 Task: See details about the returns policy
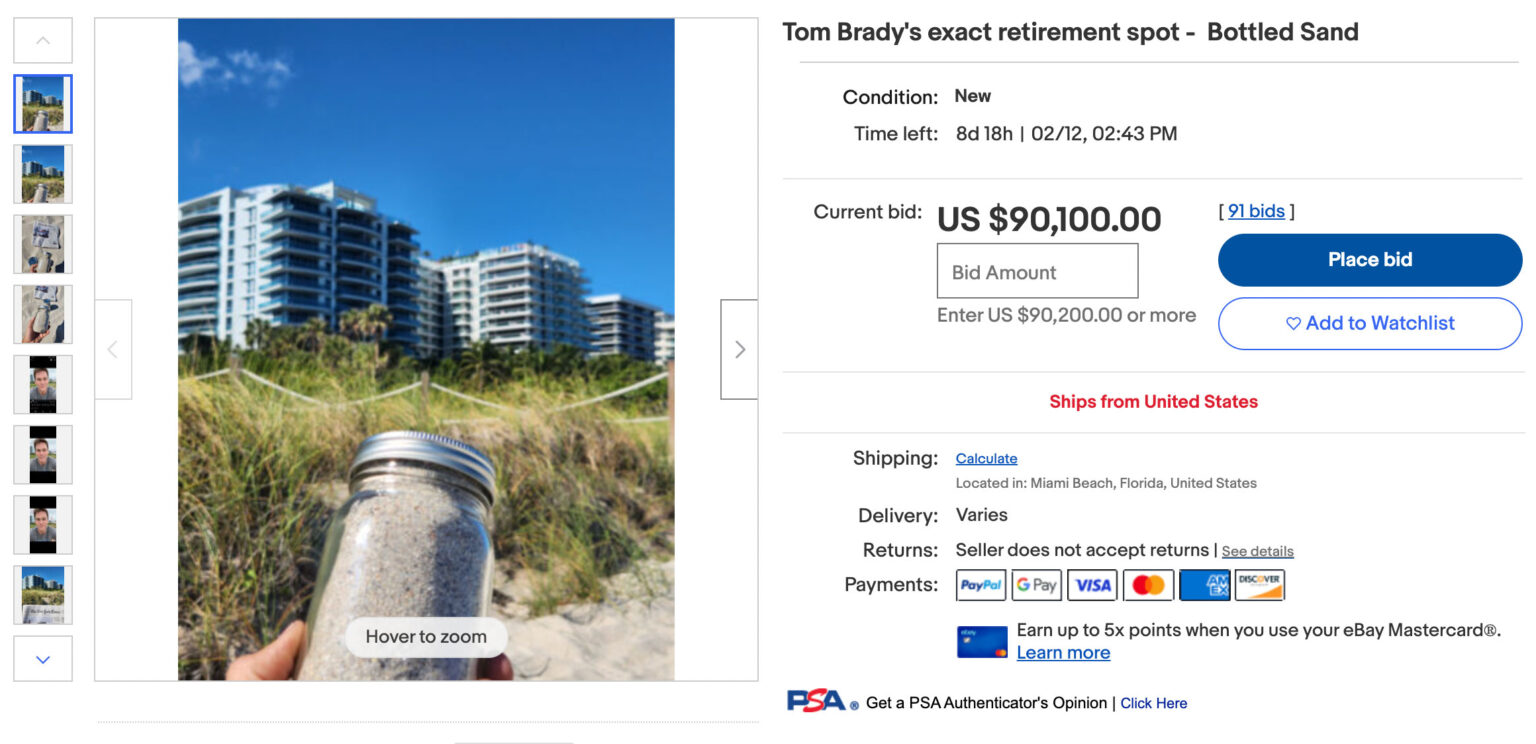[1257, 551]
